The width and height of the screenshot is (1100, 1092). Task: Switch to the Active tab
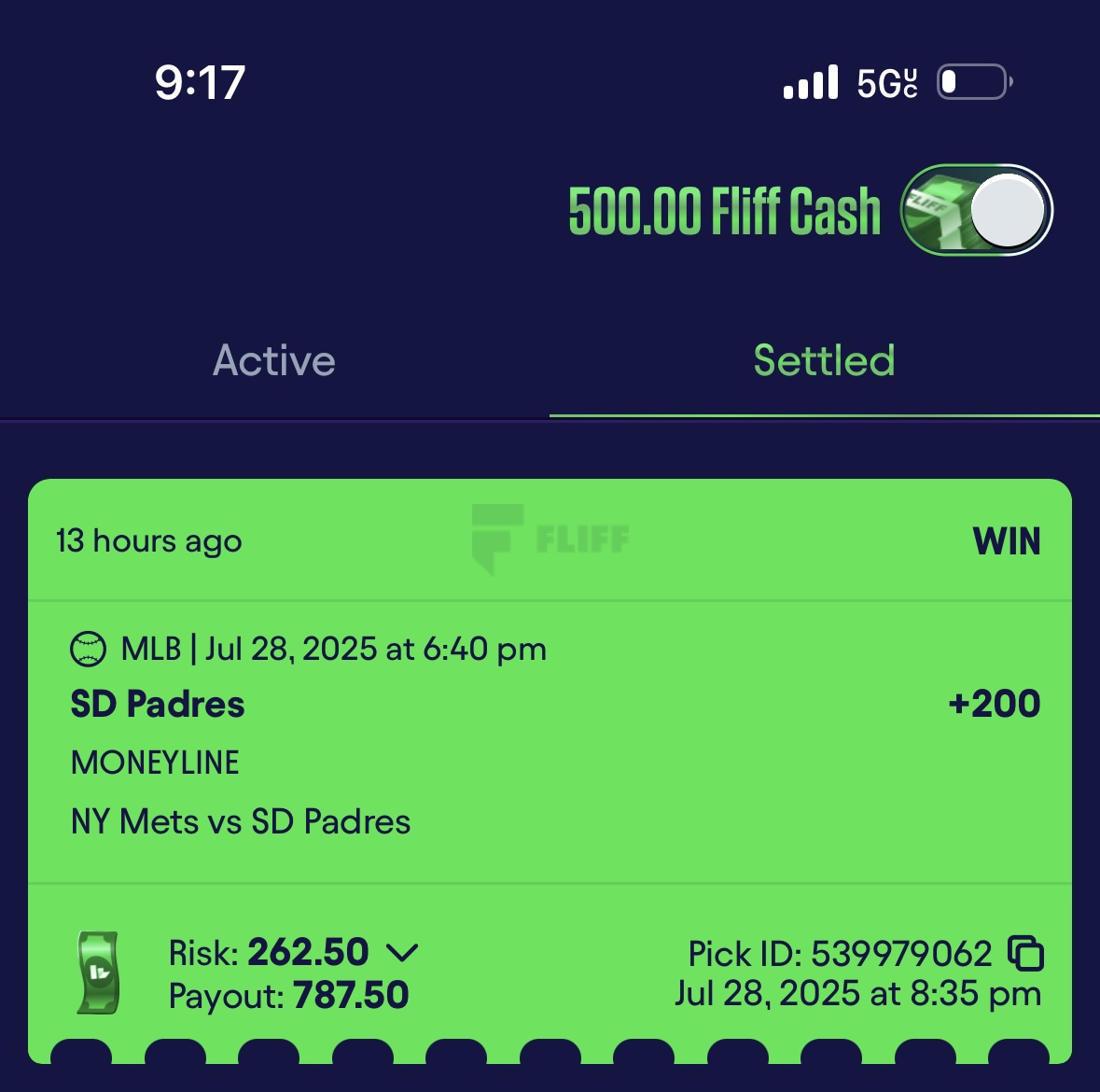(274, 361)
